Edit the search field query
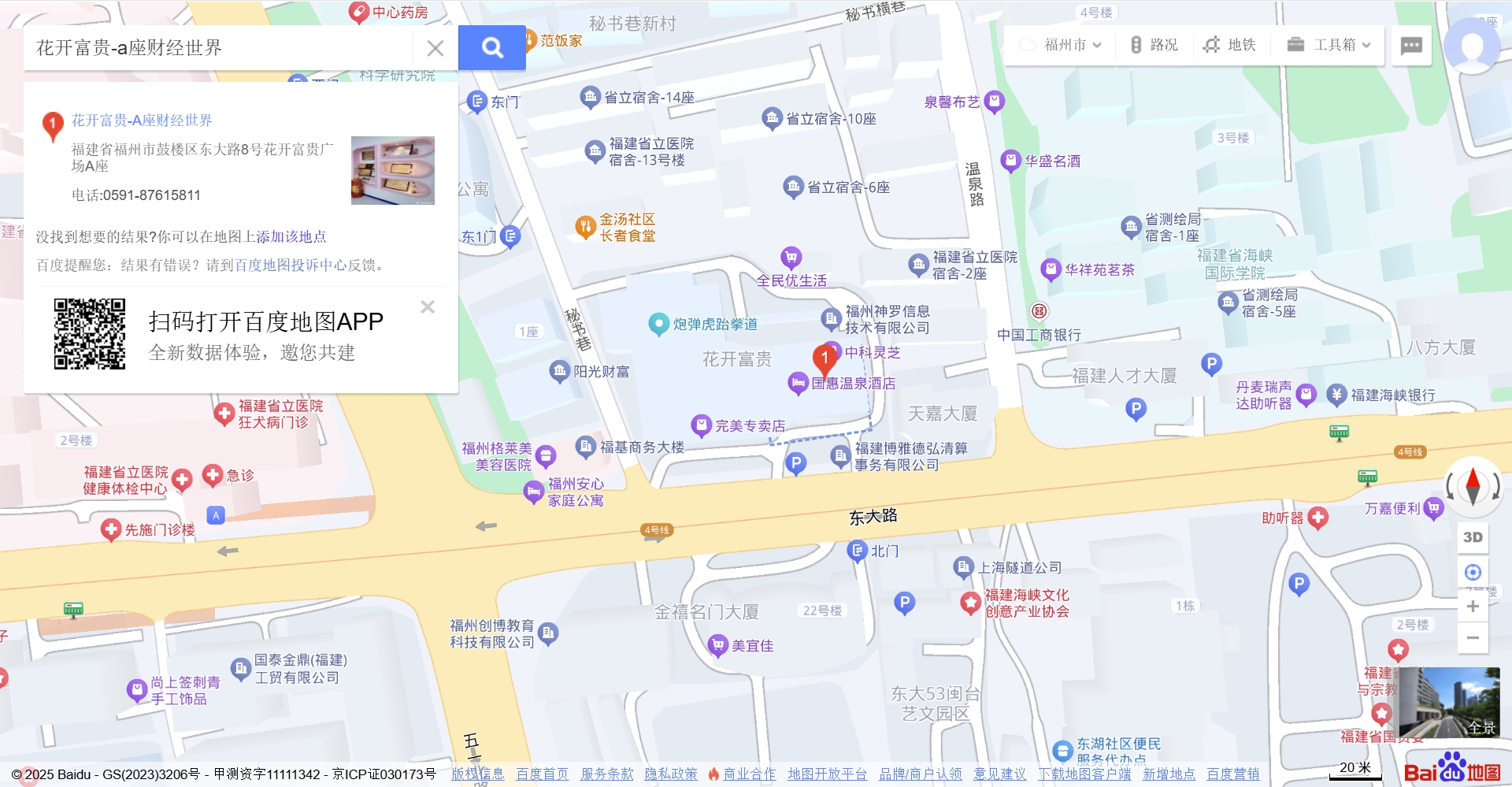 pos(220,48)
